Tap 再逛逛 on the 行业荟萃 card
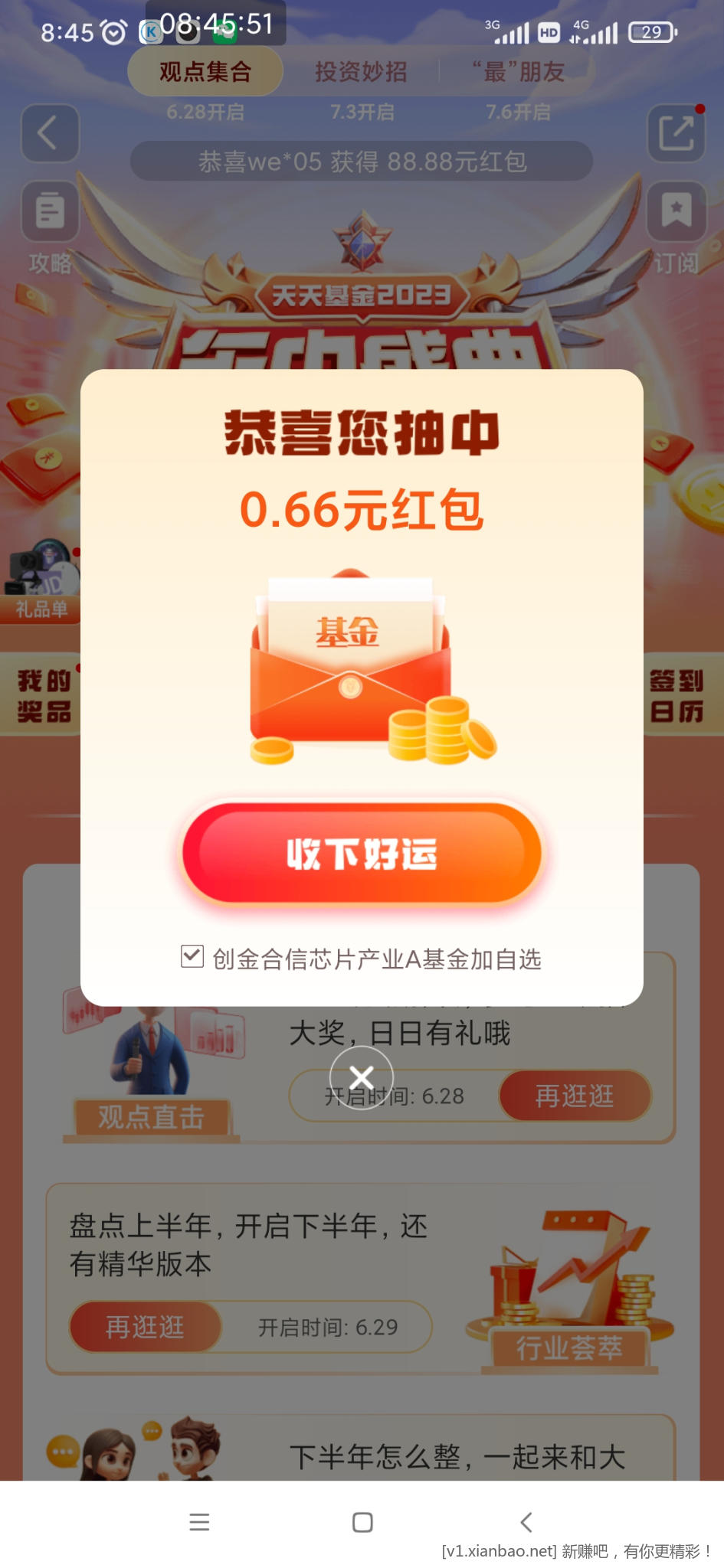Screen dimensions: 724x1568 145,1327
